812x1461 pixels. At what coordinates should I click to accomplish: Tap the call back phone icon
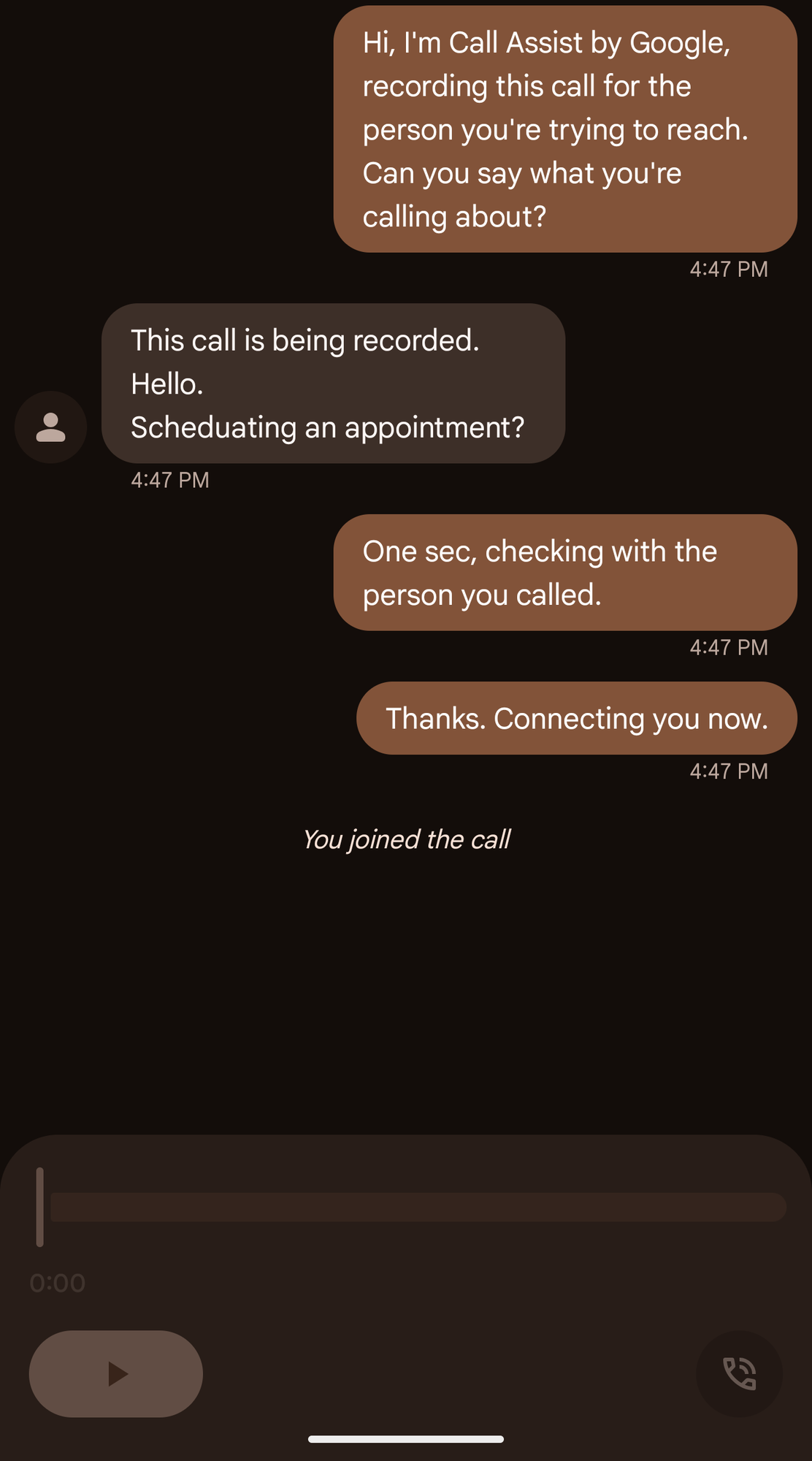pyautogui.click(x=739, y=1373)
